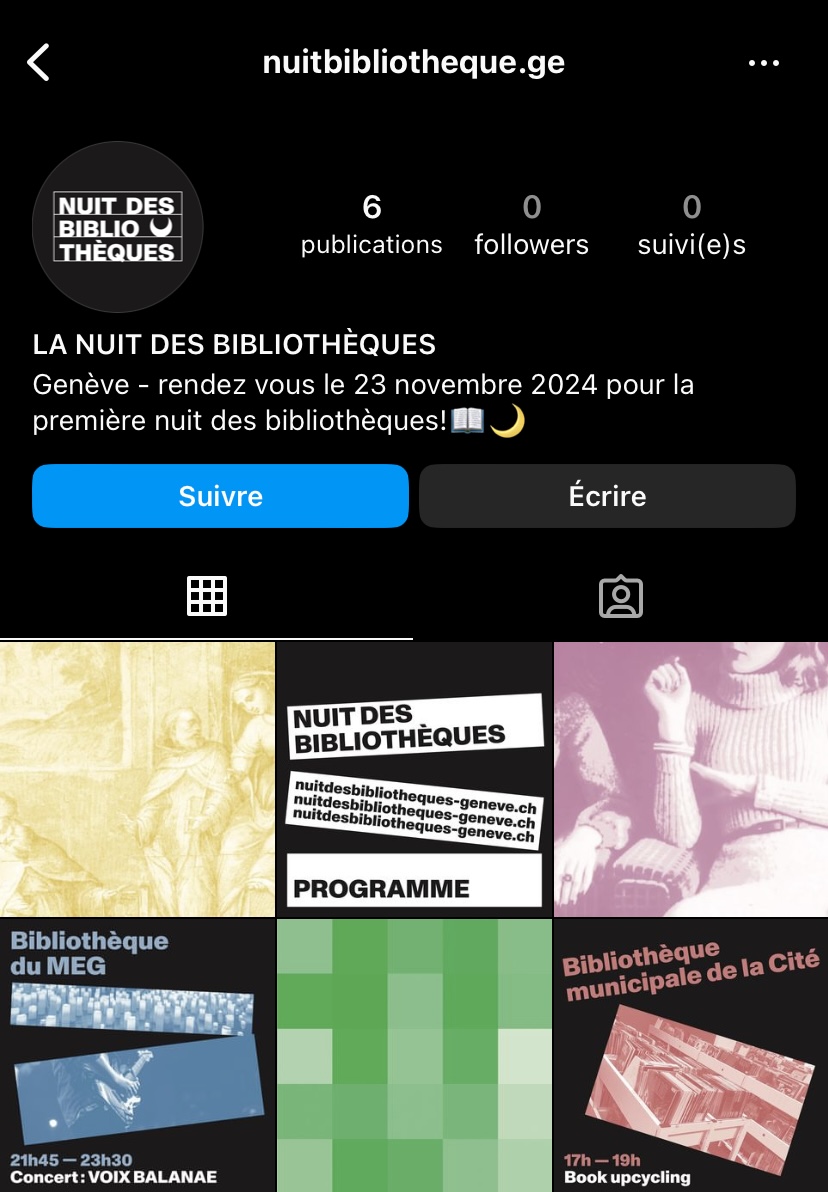Open the green pixelated post
The width and height of the screenshot is (828, 1192).
tap(414, 1055)
